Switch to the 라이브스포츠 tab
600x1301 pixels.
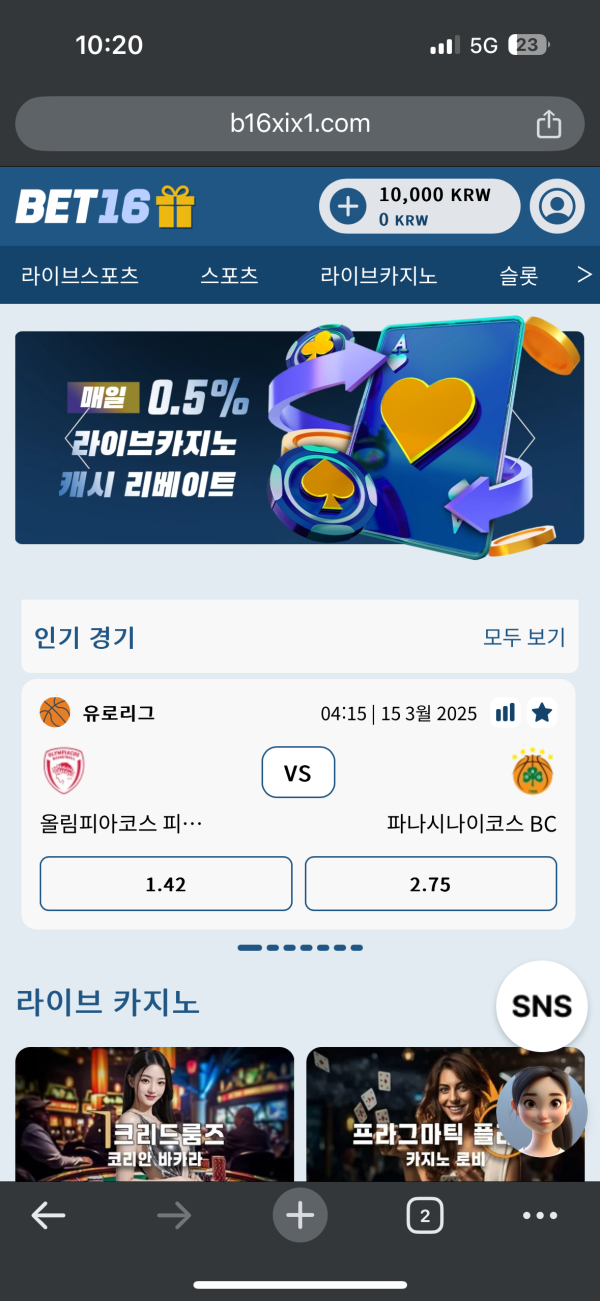pyautogui.click(x=79, y=275)
